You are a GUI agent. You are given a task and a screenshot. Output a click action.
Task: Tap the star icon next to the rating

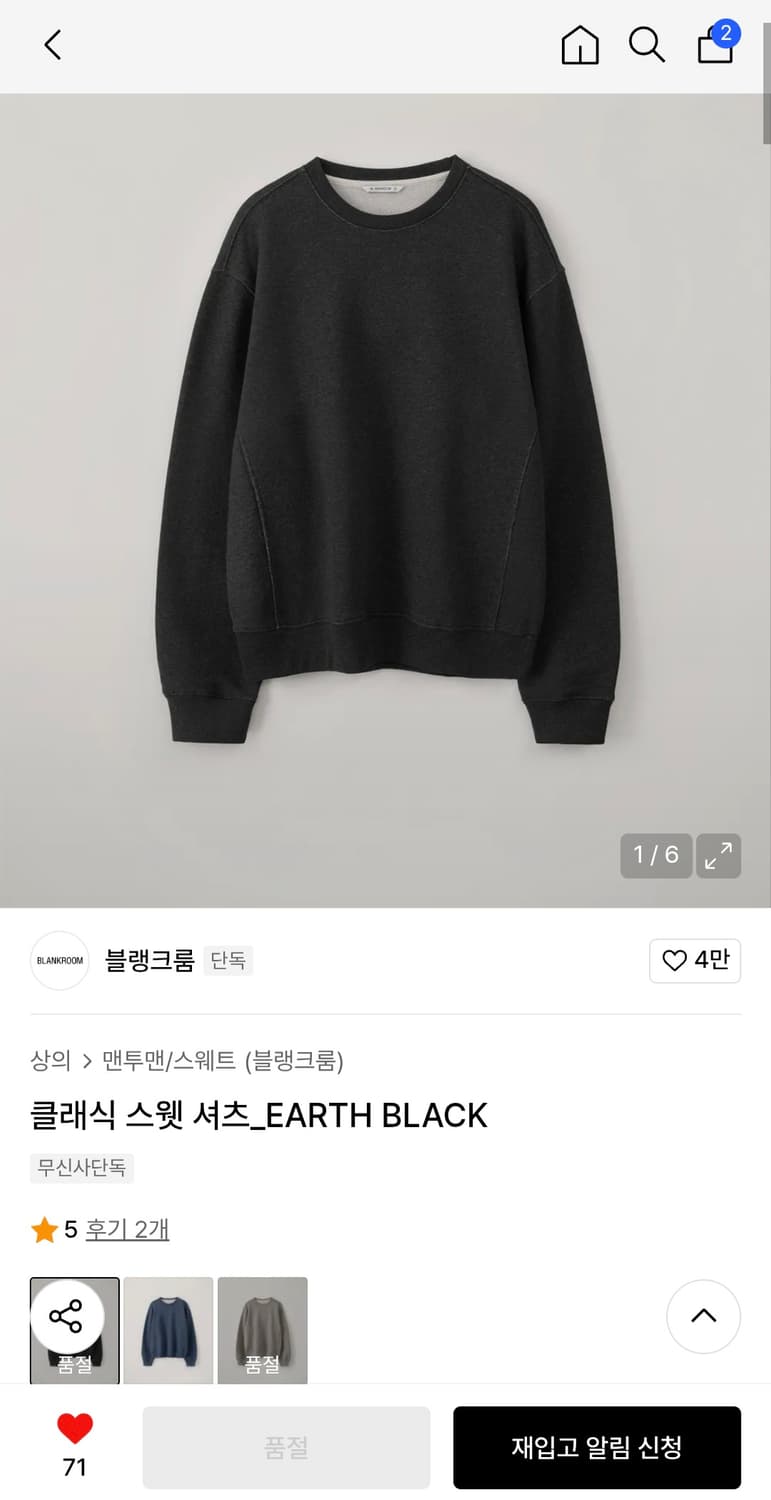pyautogui.click(x=44, y=1230)
